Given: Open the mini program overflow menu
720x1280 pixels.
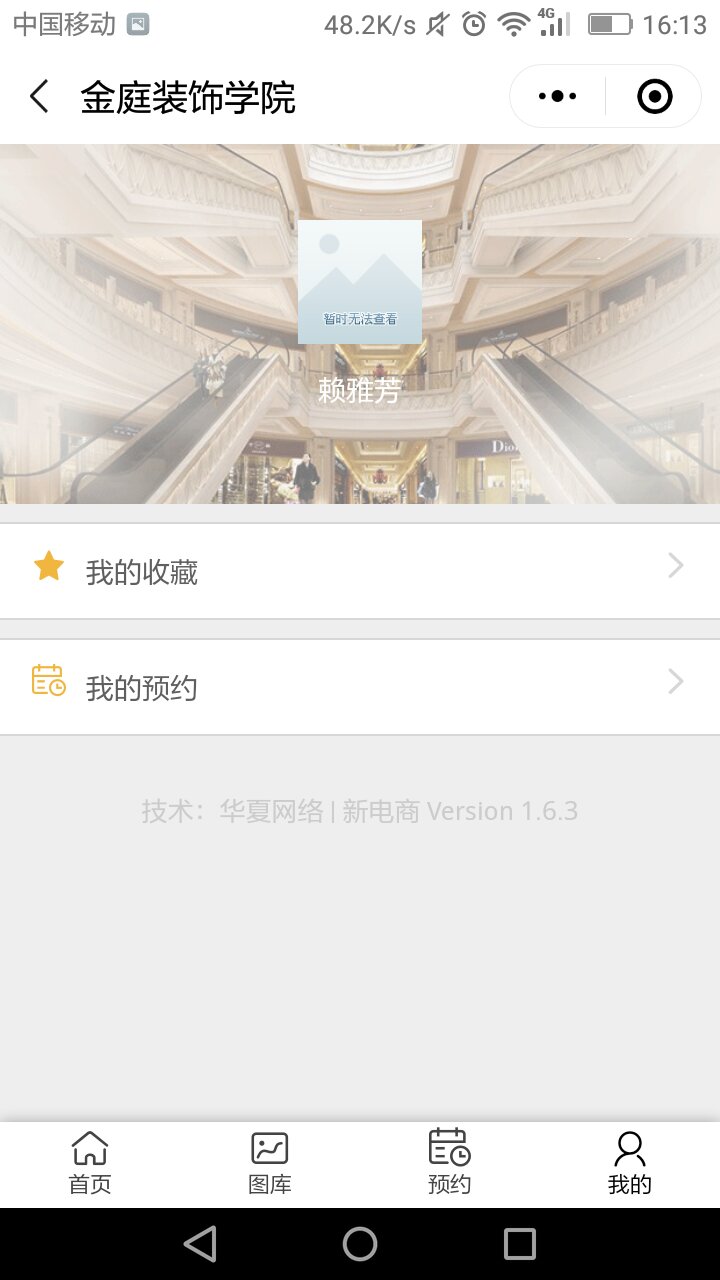Looking at the screenshot, I should (557, 97).
